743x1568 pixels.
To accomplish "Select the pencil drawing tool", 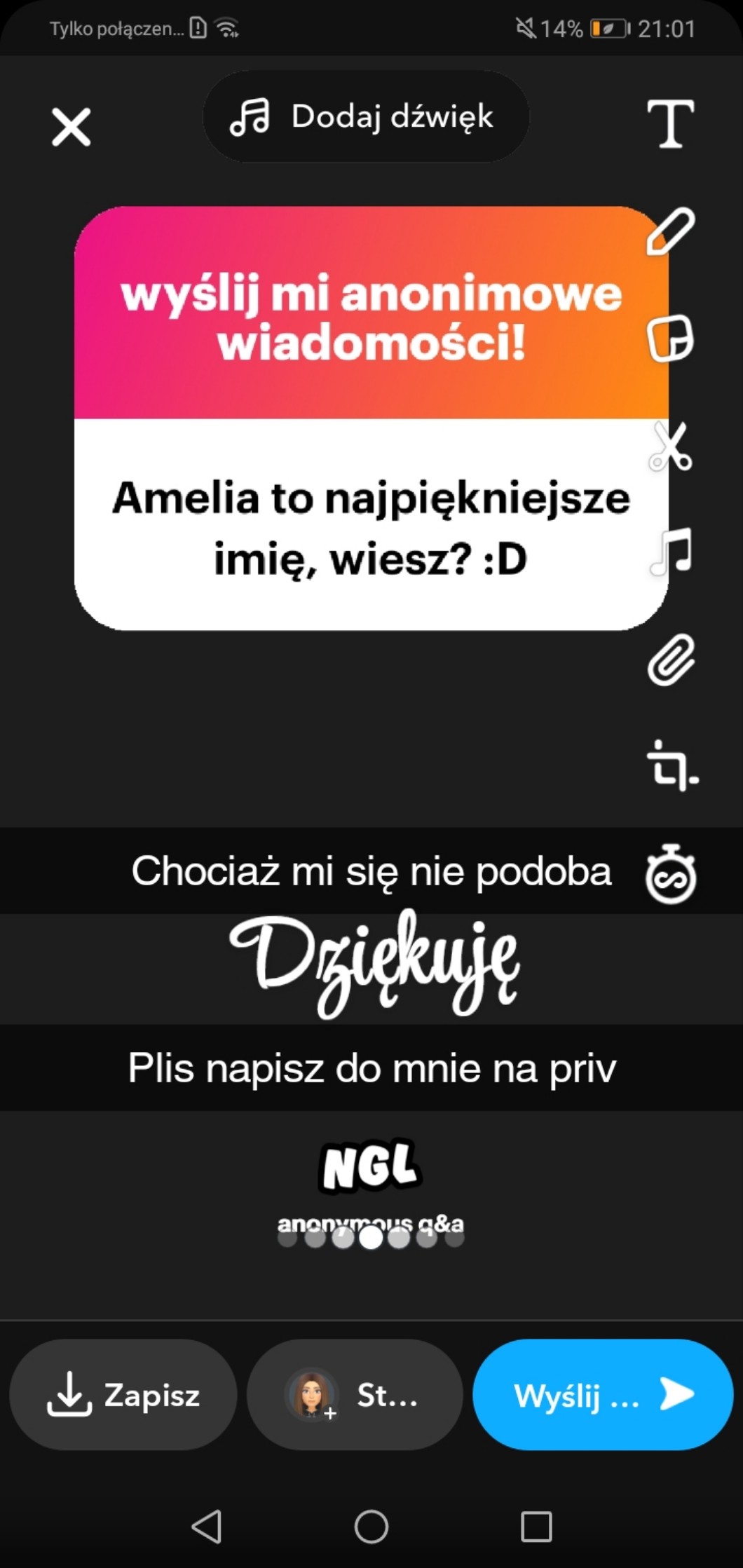I will 670,231.
